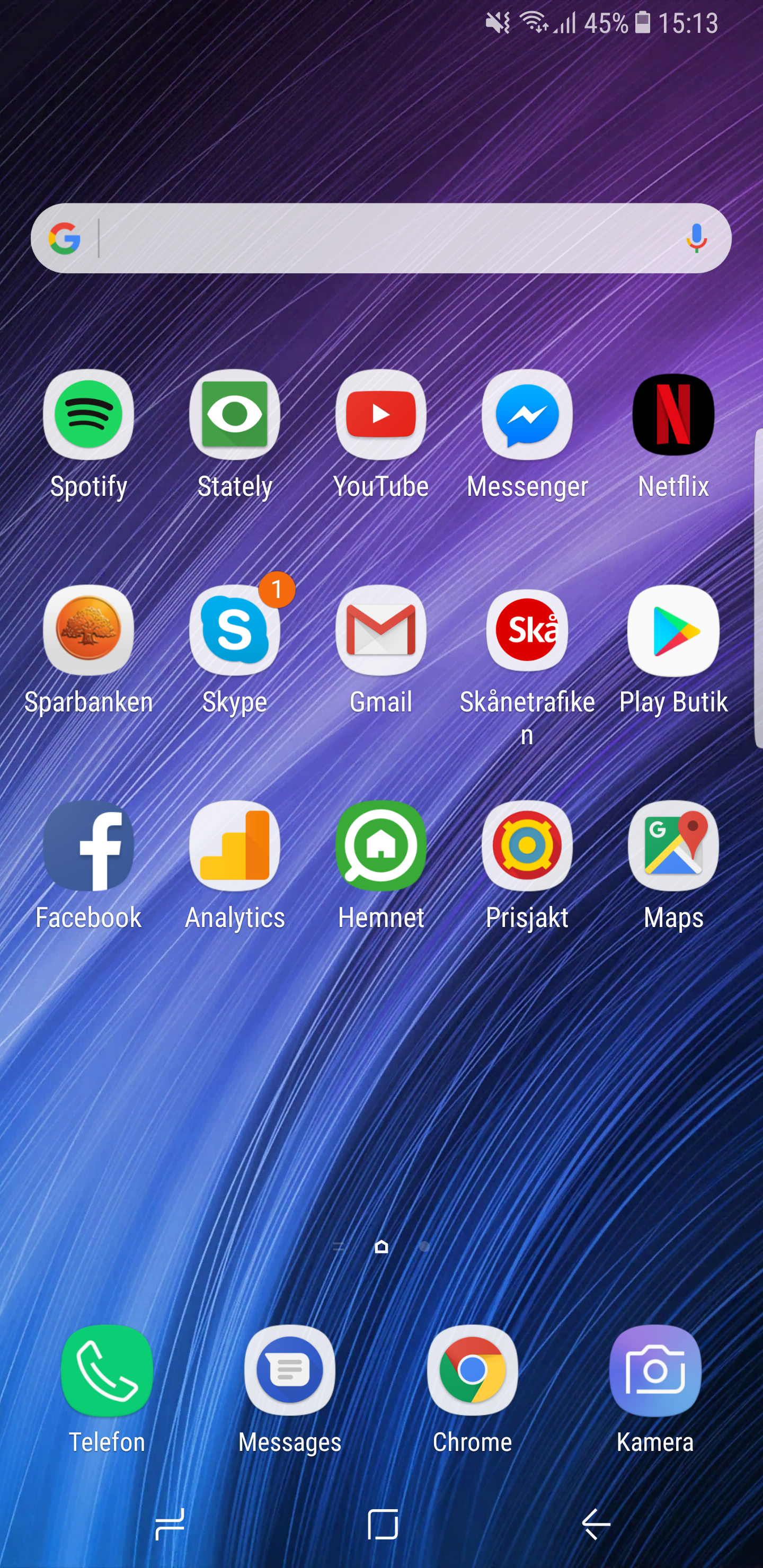Open the Analytics app
Image resolution: width=763 pixels, height=1568 pixels.
[x=234, y=846]
